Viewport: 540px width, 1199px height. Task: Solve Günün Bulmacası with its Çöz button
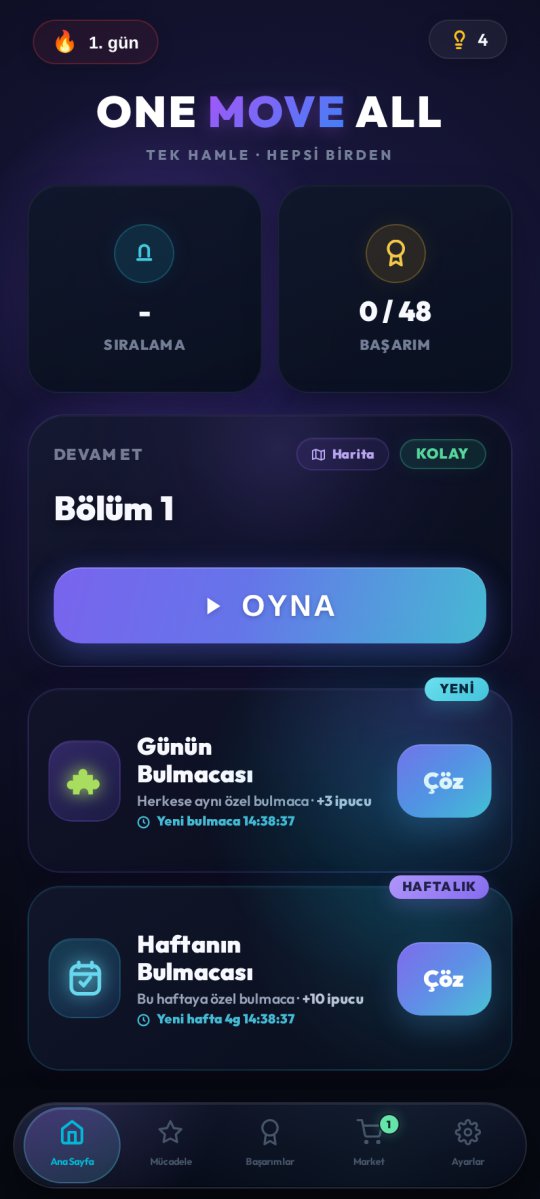pos(444,781)
